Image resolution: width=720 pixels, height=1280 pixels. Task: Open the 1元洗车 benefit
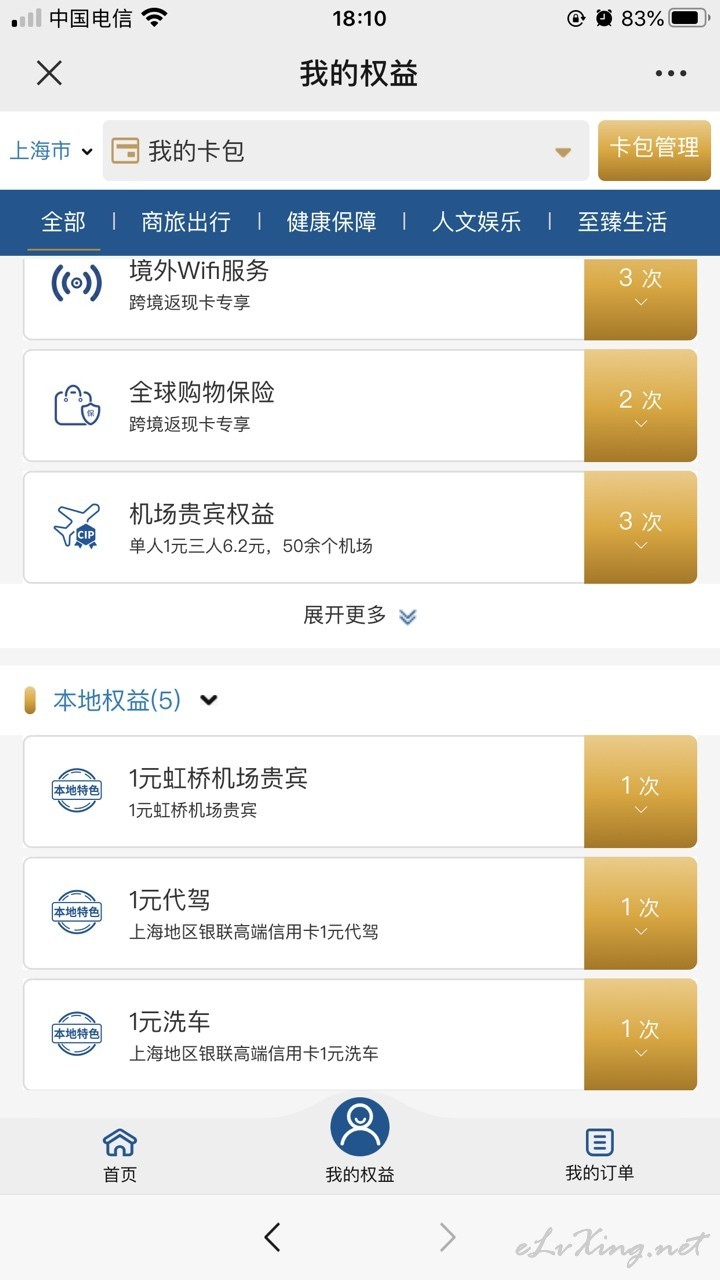[360, 1035]
